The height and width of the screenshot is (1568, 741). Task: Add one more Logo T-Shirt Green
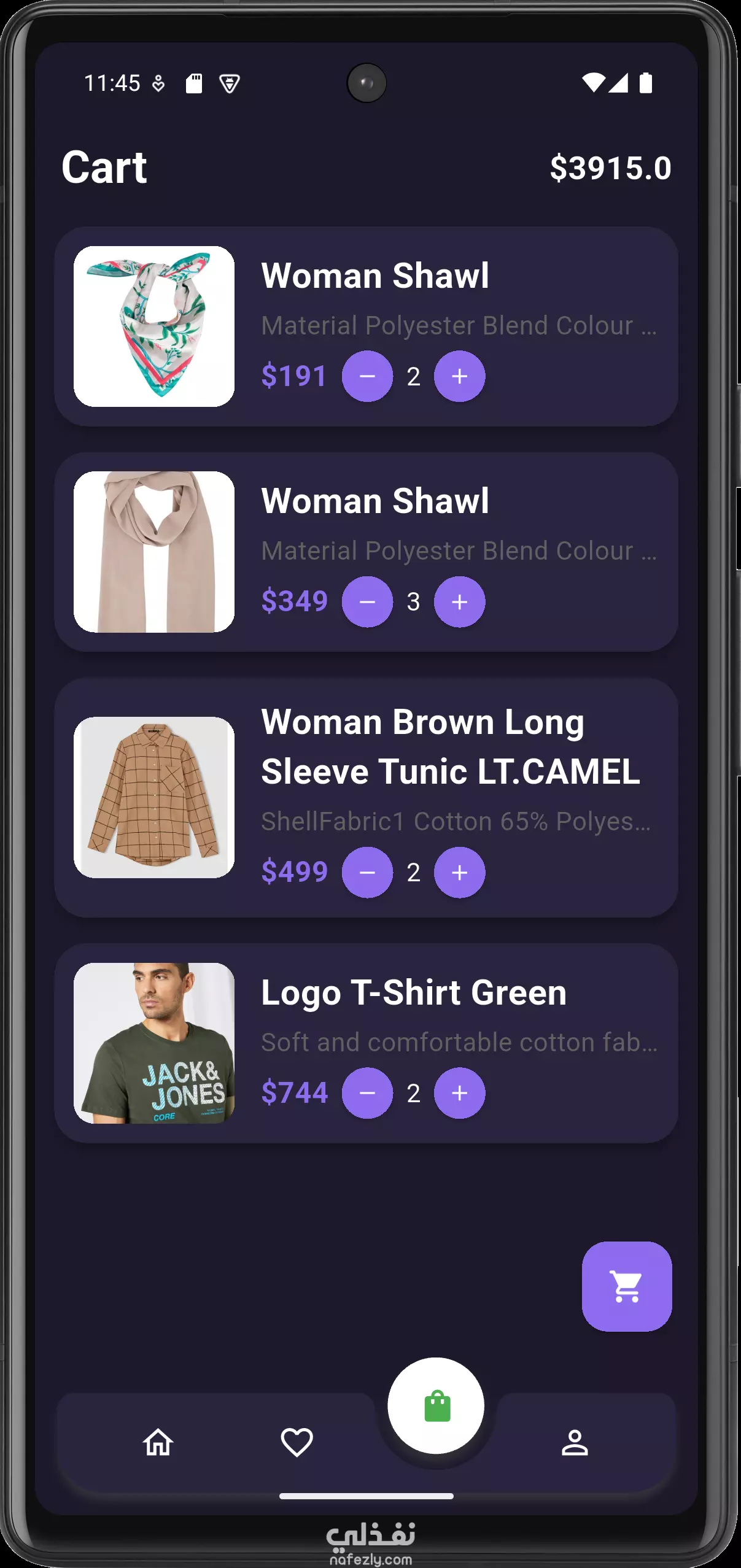[459, 1093]
